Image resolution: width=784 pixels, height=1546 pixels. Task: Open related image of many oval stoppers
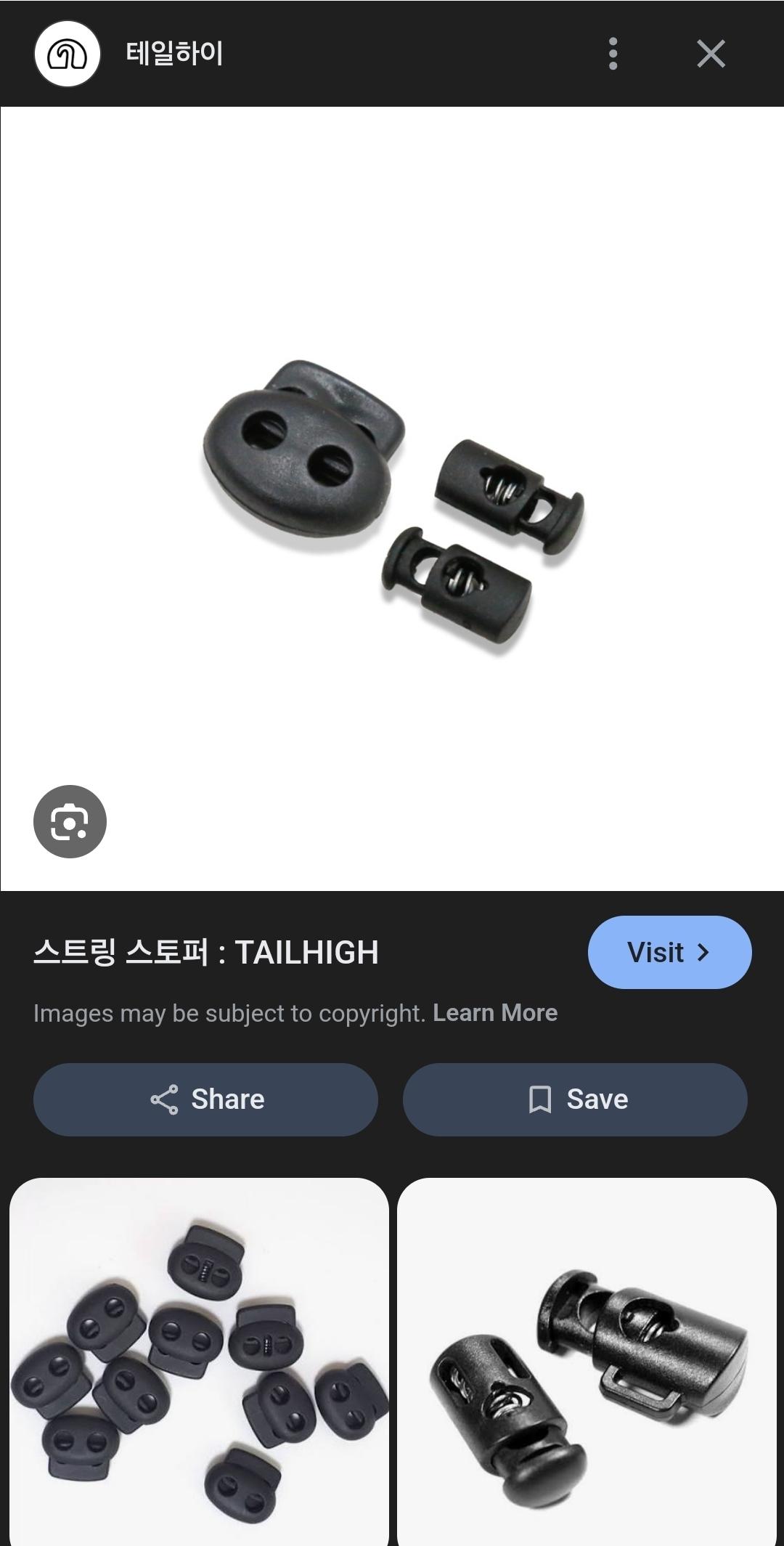[199, 1362]
